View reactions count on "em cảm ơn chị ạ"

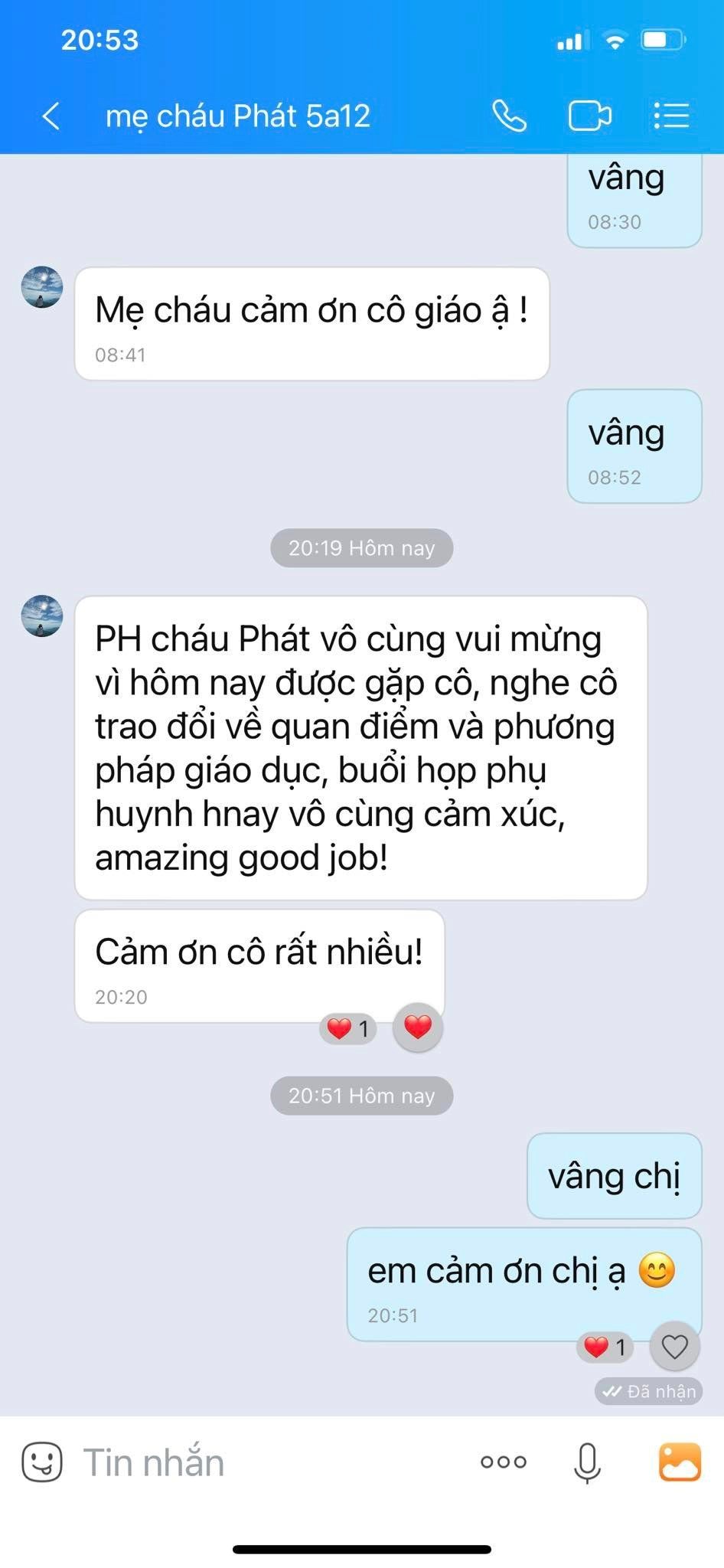click(605, 1347)
